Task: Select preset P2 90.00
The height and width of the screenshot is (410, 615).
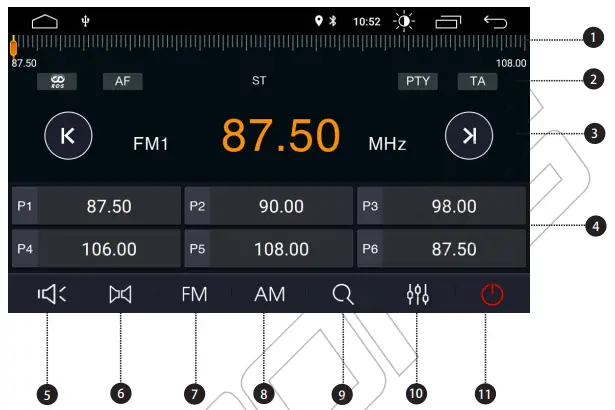Action: coord(268,206)
